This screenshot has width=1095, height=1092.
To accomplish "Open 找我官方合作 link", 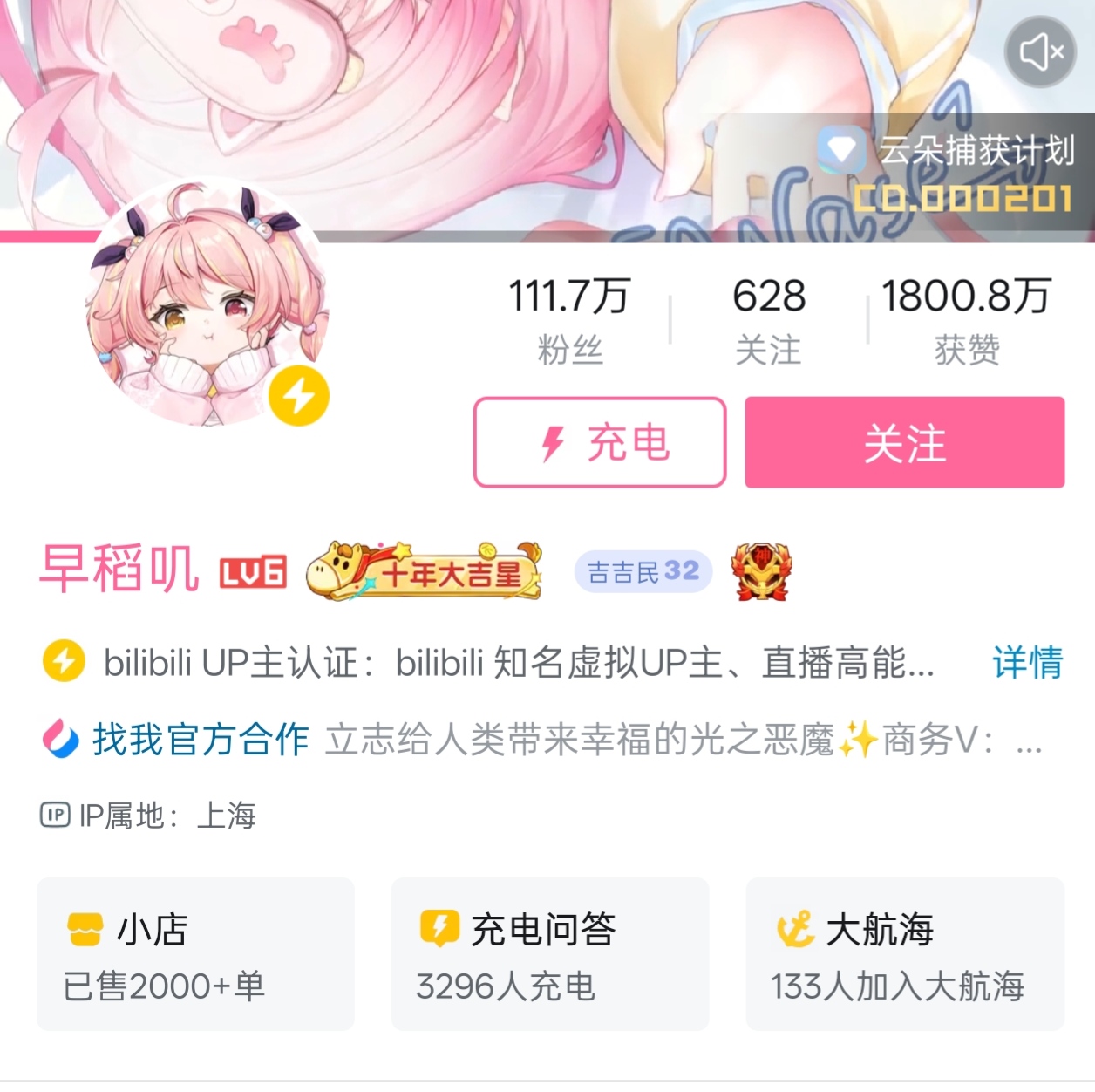I will [201, 740].
